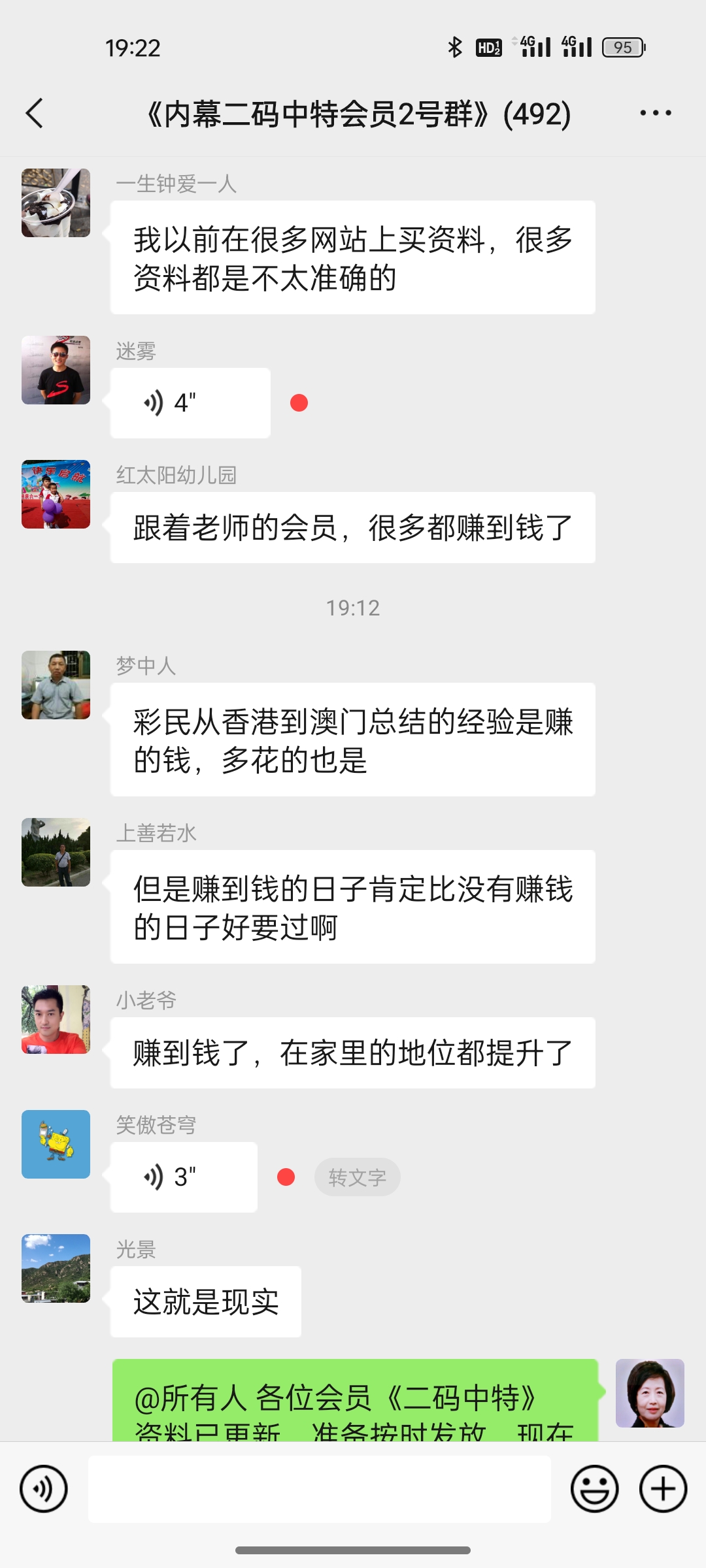Open 一生钟爱一人's profile avatar
Image resolution: width=706 pixels, height=1568 pixels.
(56, 203)
